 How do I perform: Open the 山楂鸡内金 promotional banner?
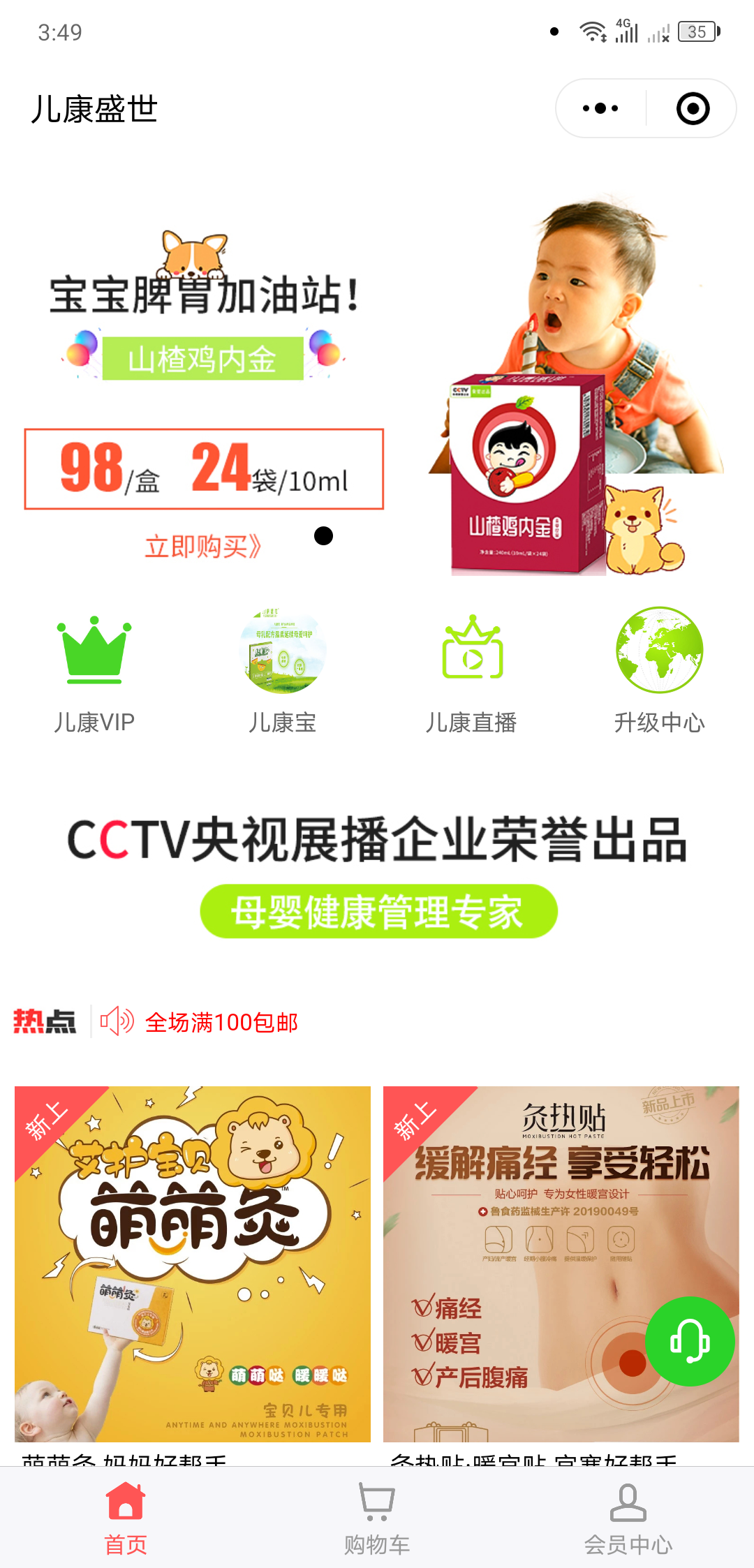377,384
